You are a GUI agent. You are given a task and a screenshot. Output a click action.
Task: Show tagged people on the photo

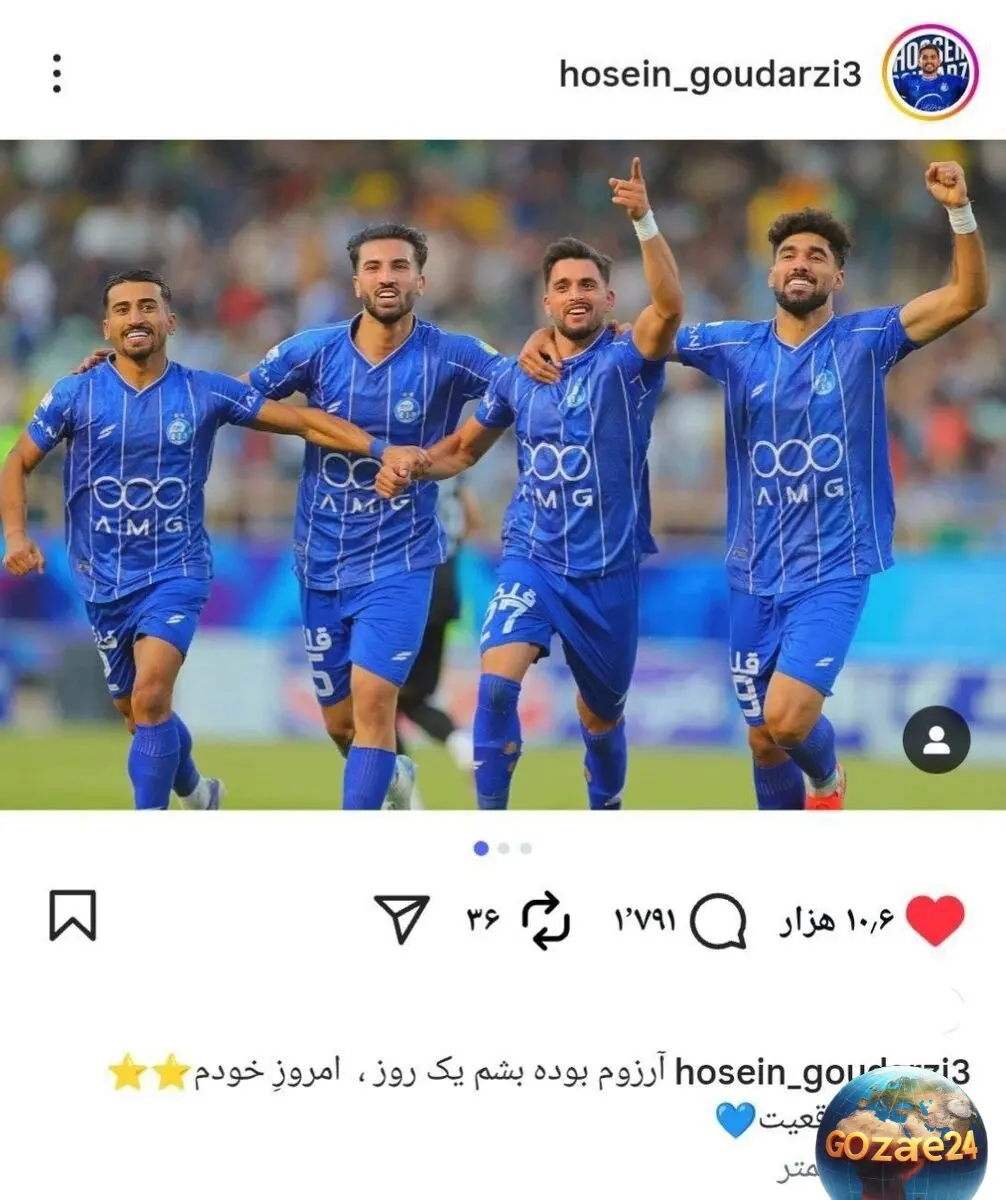click(936, 740)
